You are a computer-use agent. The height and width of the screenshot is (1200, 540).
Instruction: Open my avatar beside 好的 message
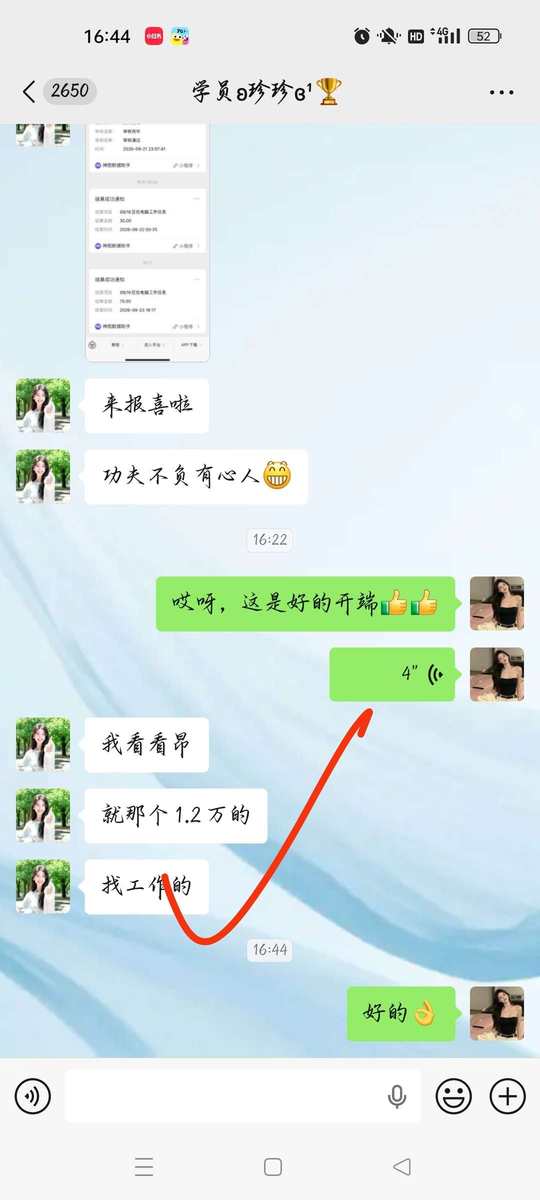click(x=497, y=1014)
